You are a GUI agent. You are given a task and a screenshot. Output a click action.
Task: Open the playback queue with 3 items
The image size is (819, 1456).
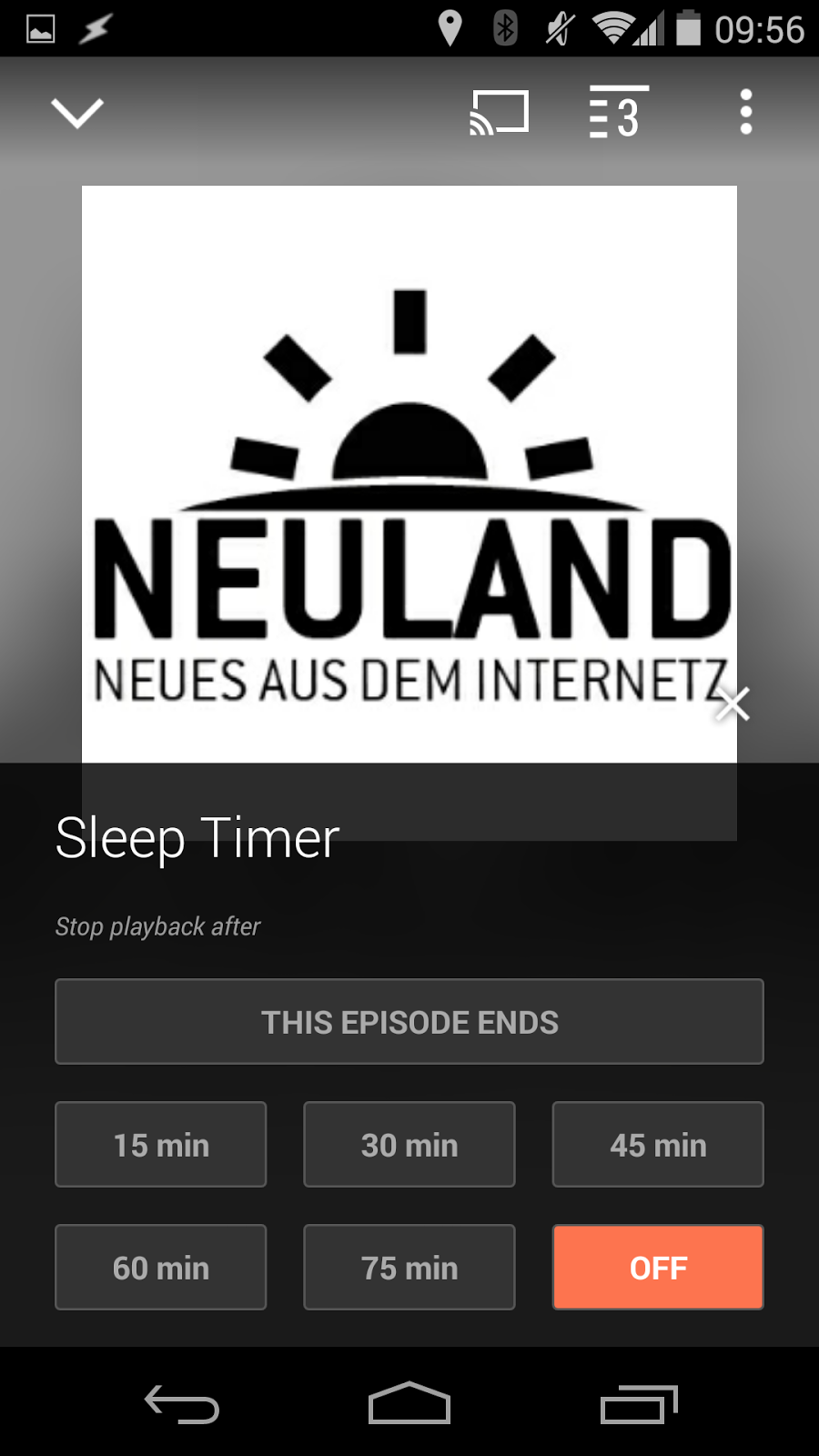(x=618, y=113)
